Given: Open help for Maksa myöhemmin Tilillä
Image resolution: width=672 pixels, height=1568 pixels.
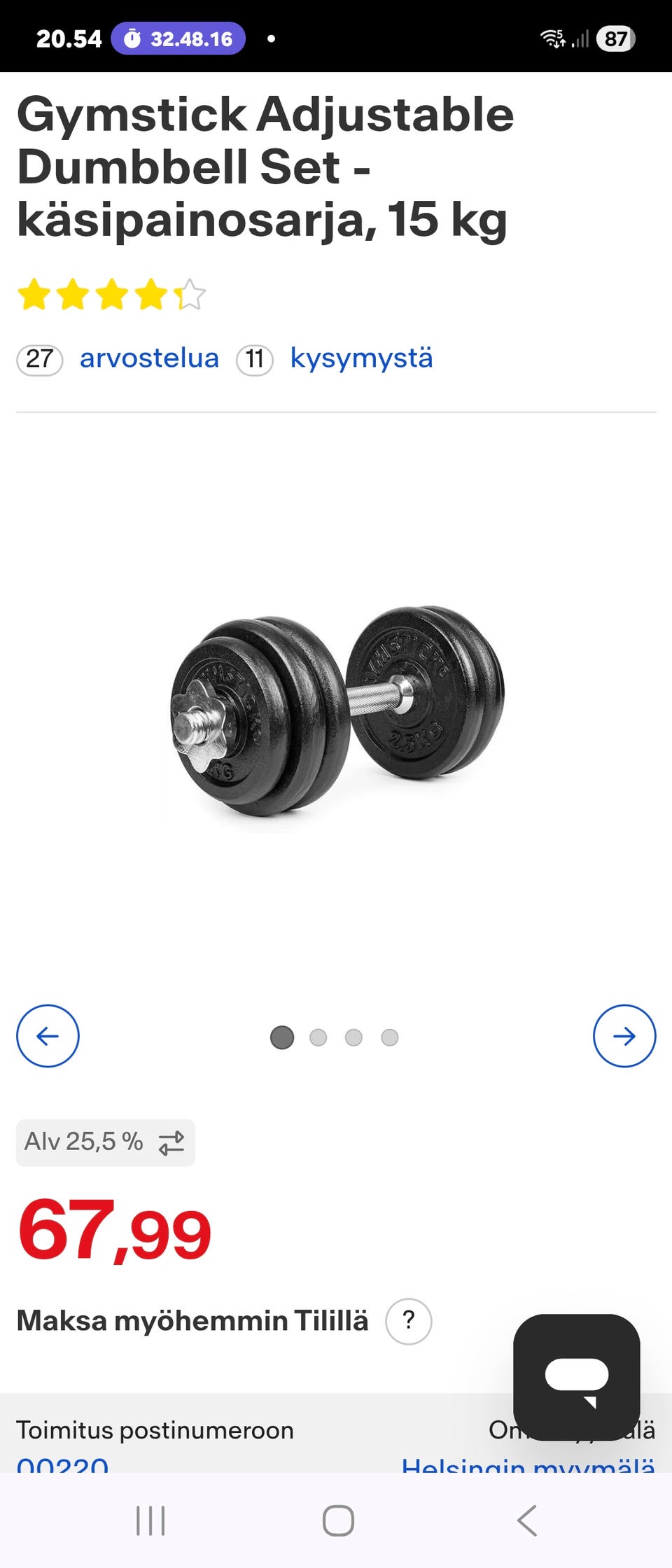Looking at the screenshot, I should [409, 1322].
